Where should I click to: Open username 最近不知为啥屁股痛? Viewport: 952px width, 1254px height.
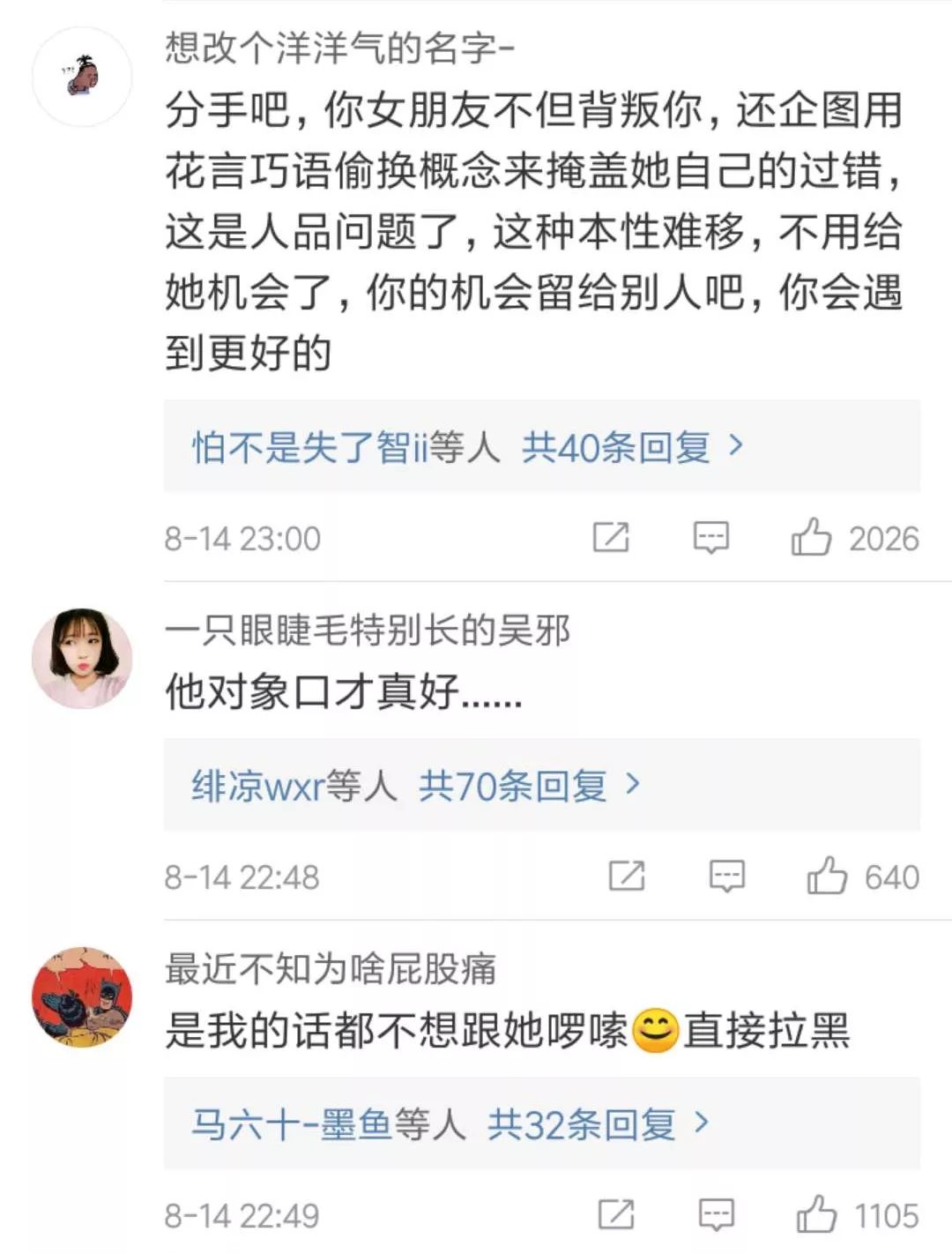point(331,968)
